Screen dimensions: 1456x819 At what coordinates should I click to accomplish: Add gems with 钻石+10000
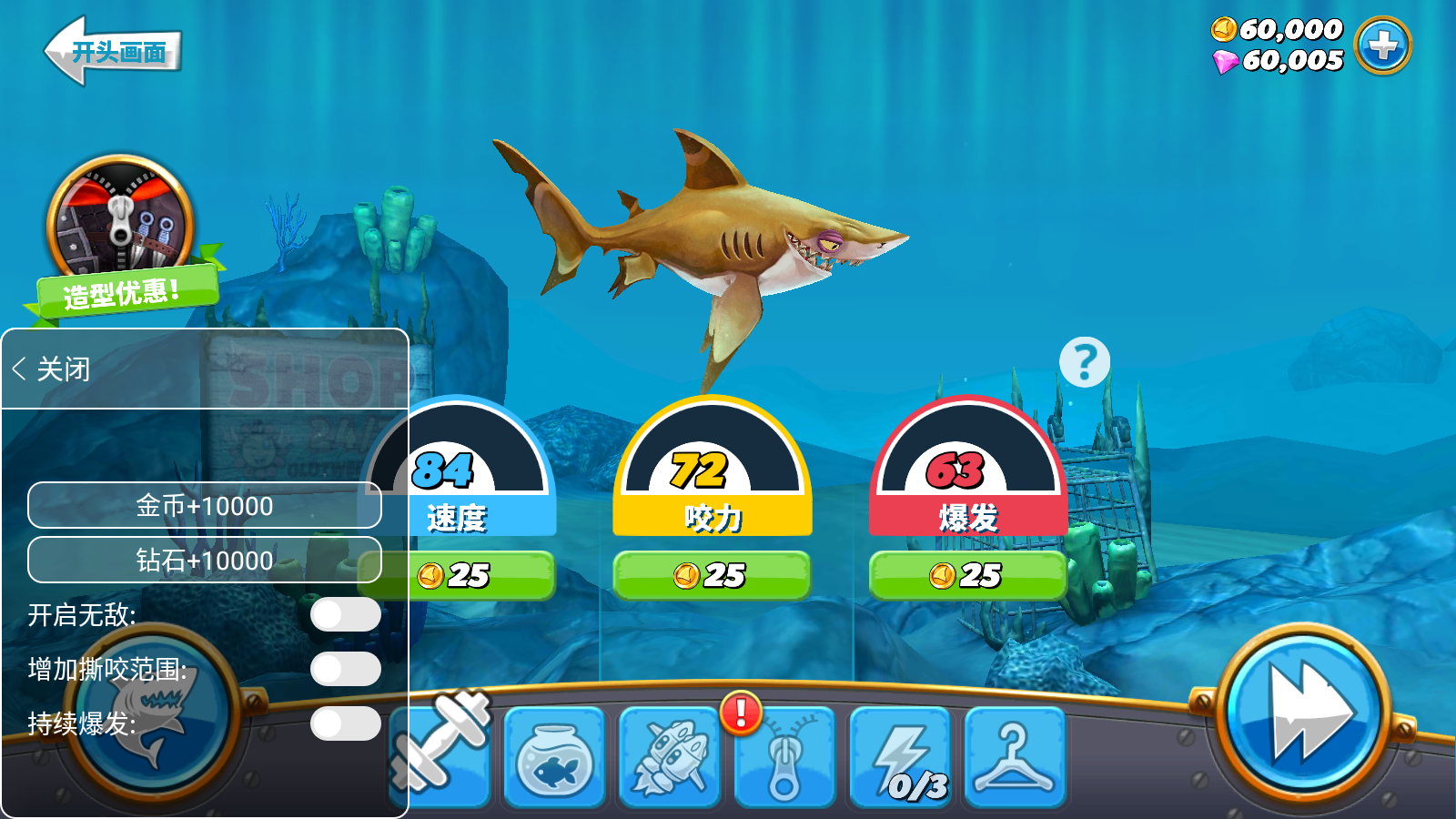click(205, 561)
